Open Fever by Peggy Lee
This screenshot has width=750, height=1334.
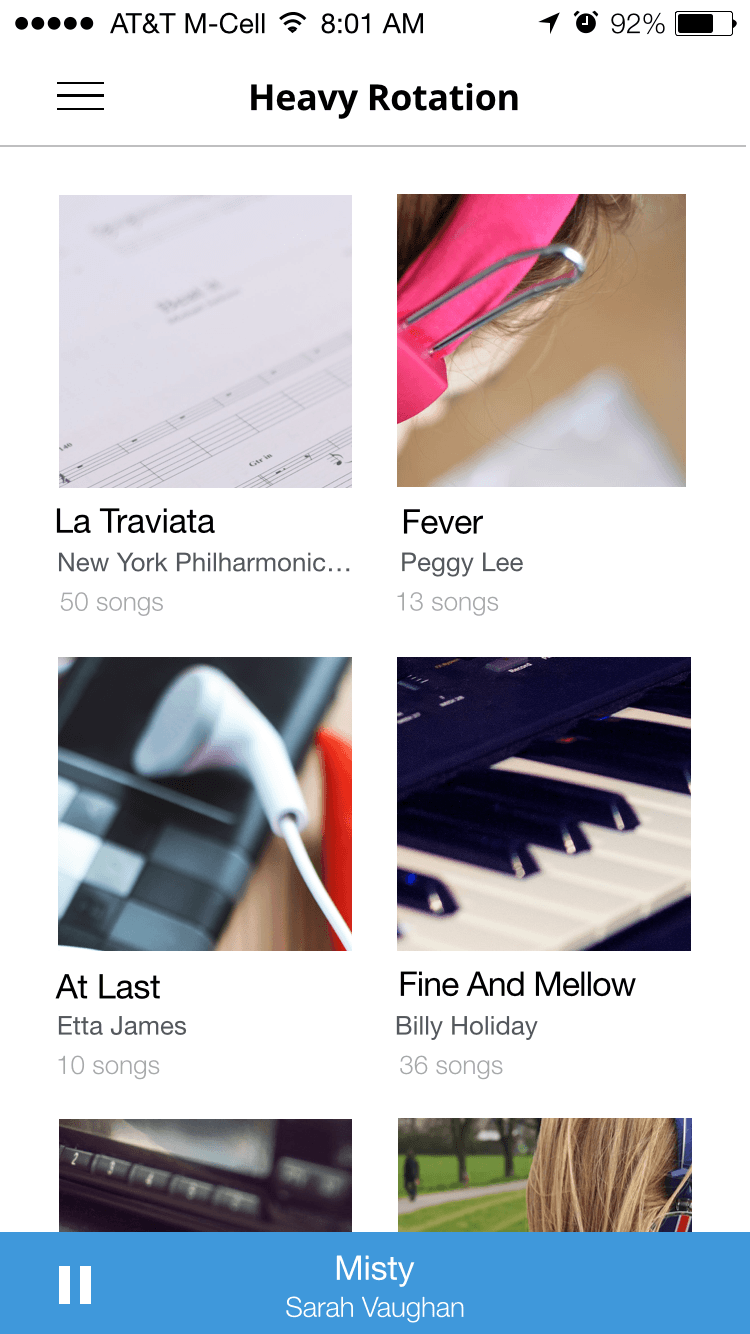[x=541, y=341]
